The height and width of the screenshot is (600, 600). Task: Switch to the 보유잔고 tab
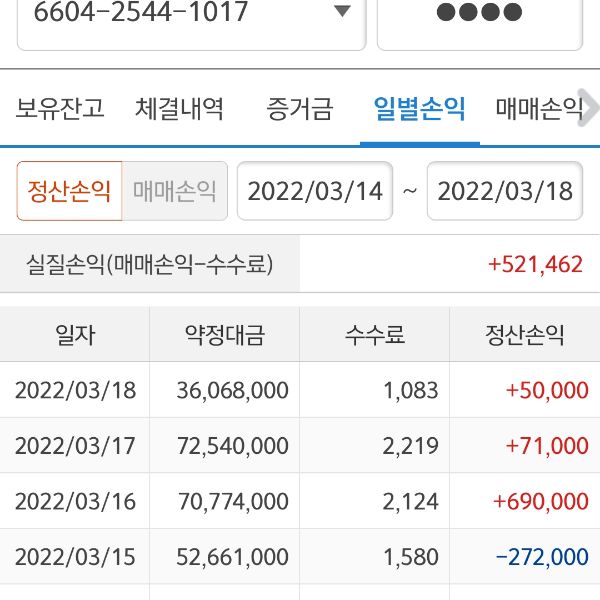coord(60,108)
